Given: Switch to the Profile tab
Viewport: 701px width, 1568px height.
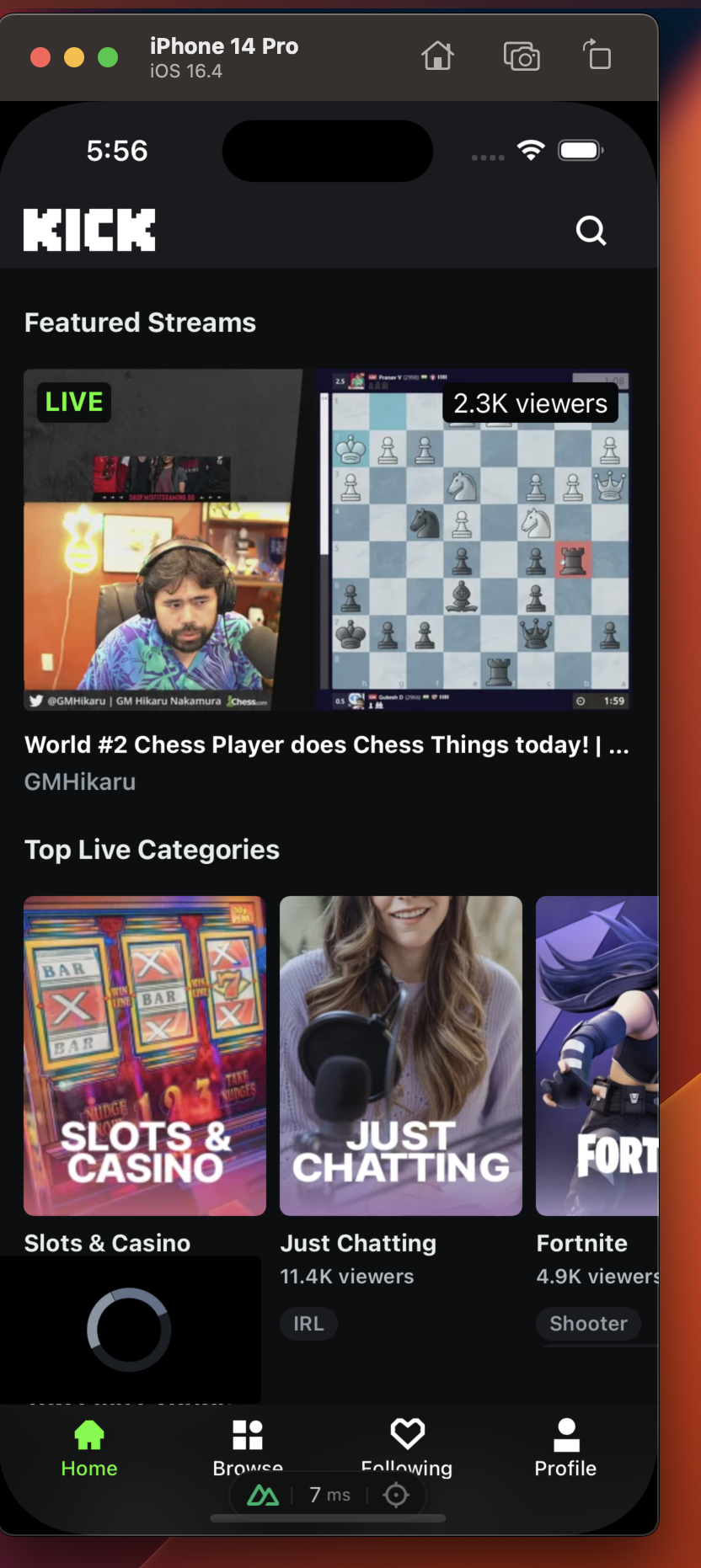Looking at the screenshot, I should (x=565, y=1448).
